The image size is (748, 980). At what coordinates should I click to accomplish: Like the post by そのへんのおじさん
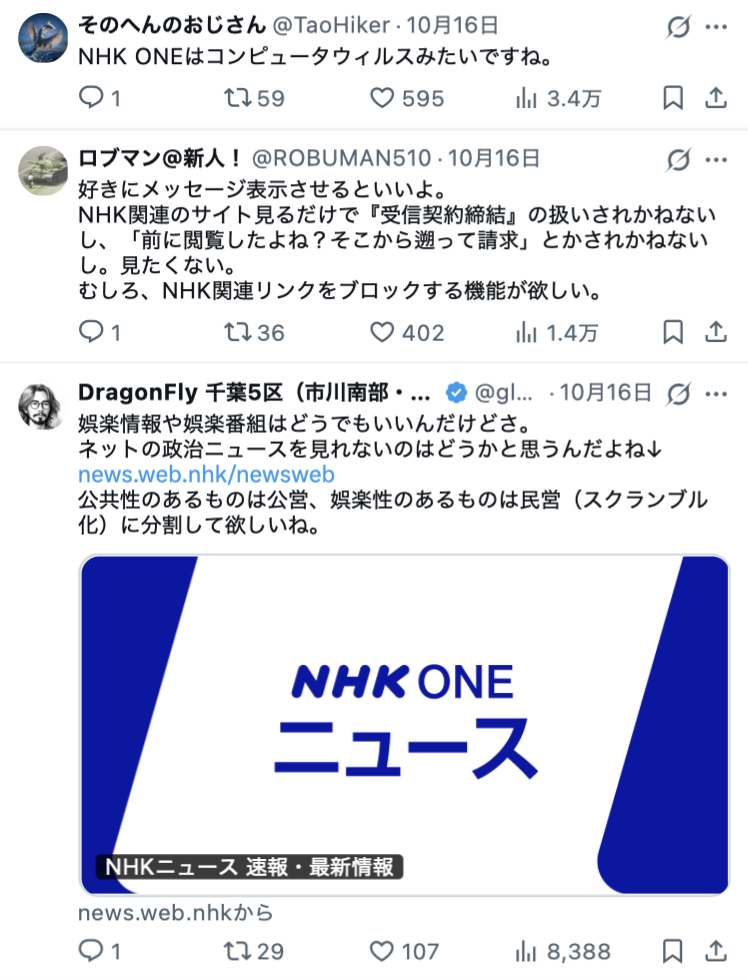(383, 97)
